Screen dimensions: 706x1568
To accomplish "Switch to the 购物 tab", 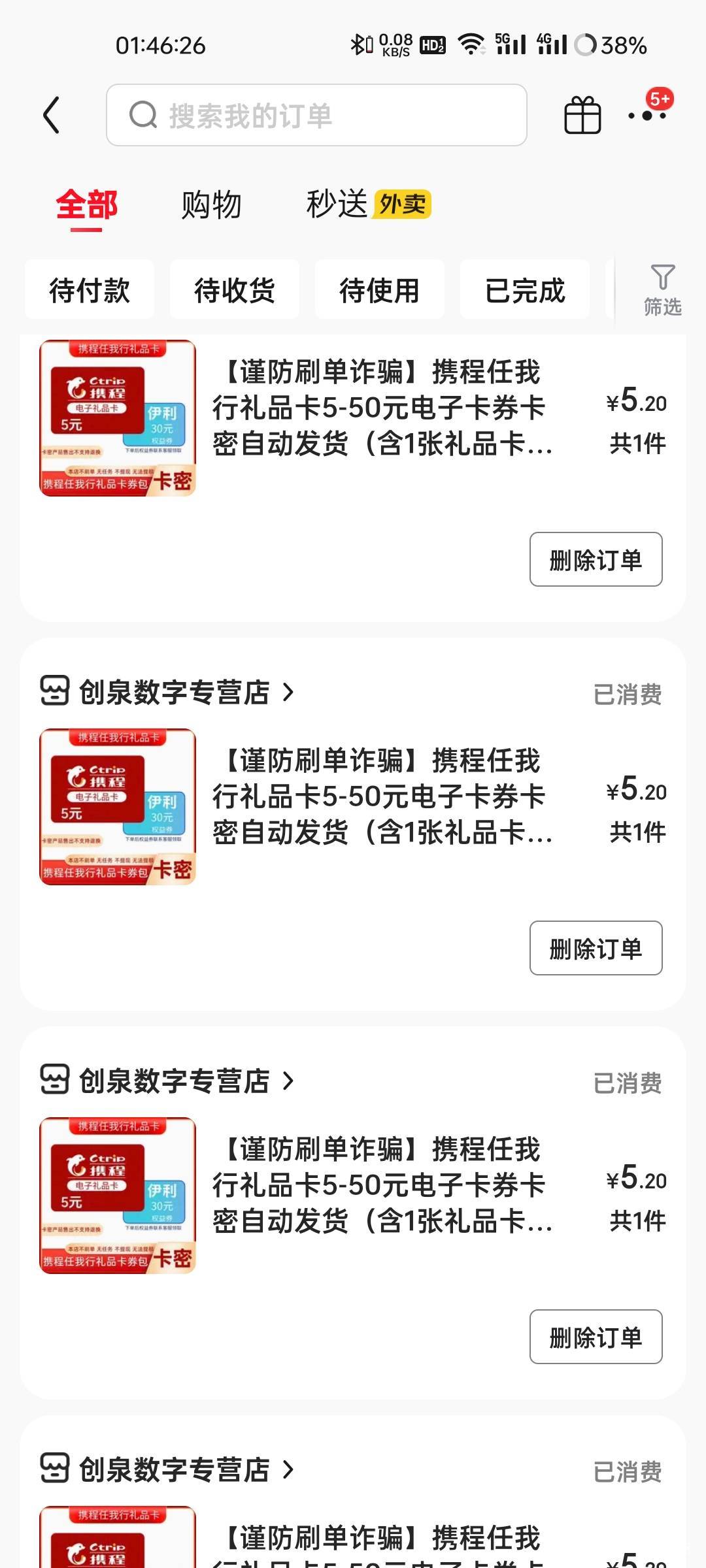I will tap(211, 205).
